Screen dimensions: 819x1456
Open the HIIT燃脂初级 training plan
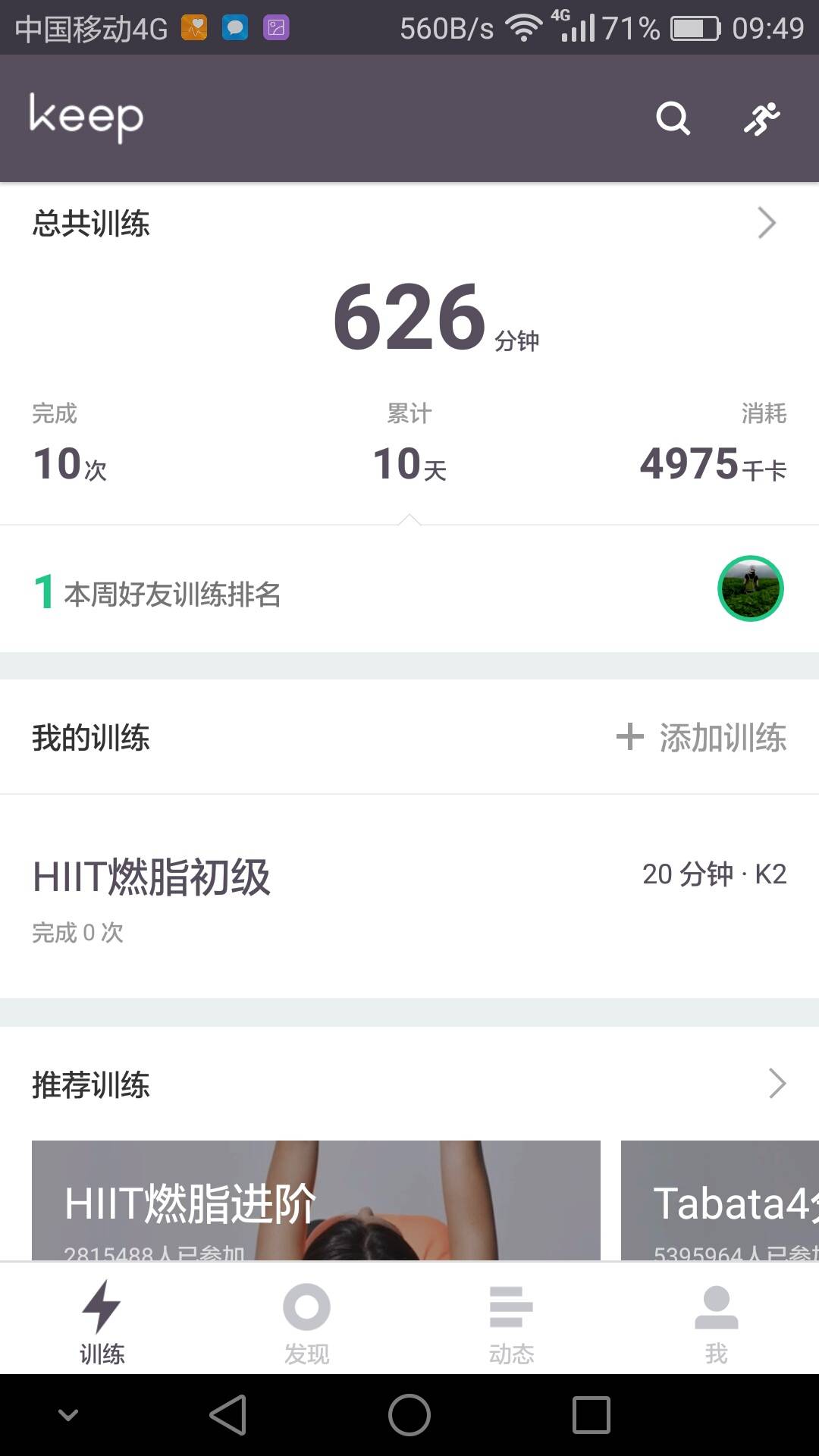409,896
